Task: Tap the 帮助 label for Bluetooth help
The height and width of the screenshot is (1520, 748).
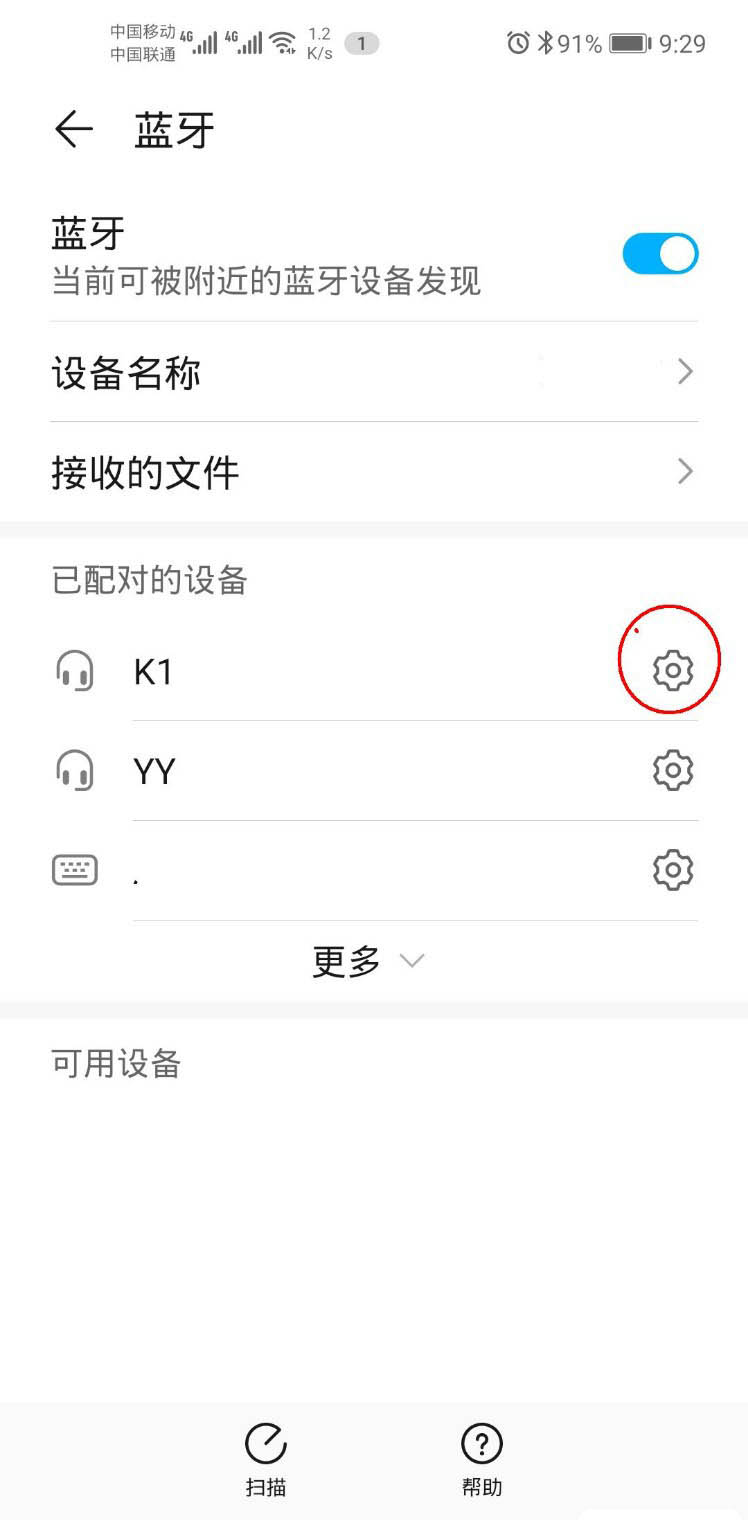Action: 481,1489
